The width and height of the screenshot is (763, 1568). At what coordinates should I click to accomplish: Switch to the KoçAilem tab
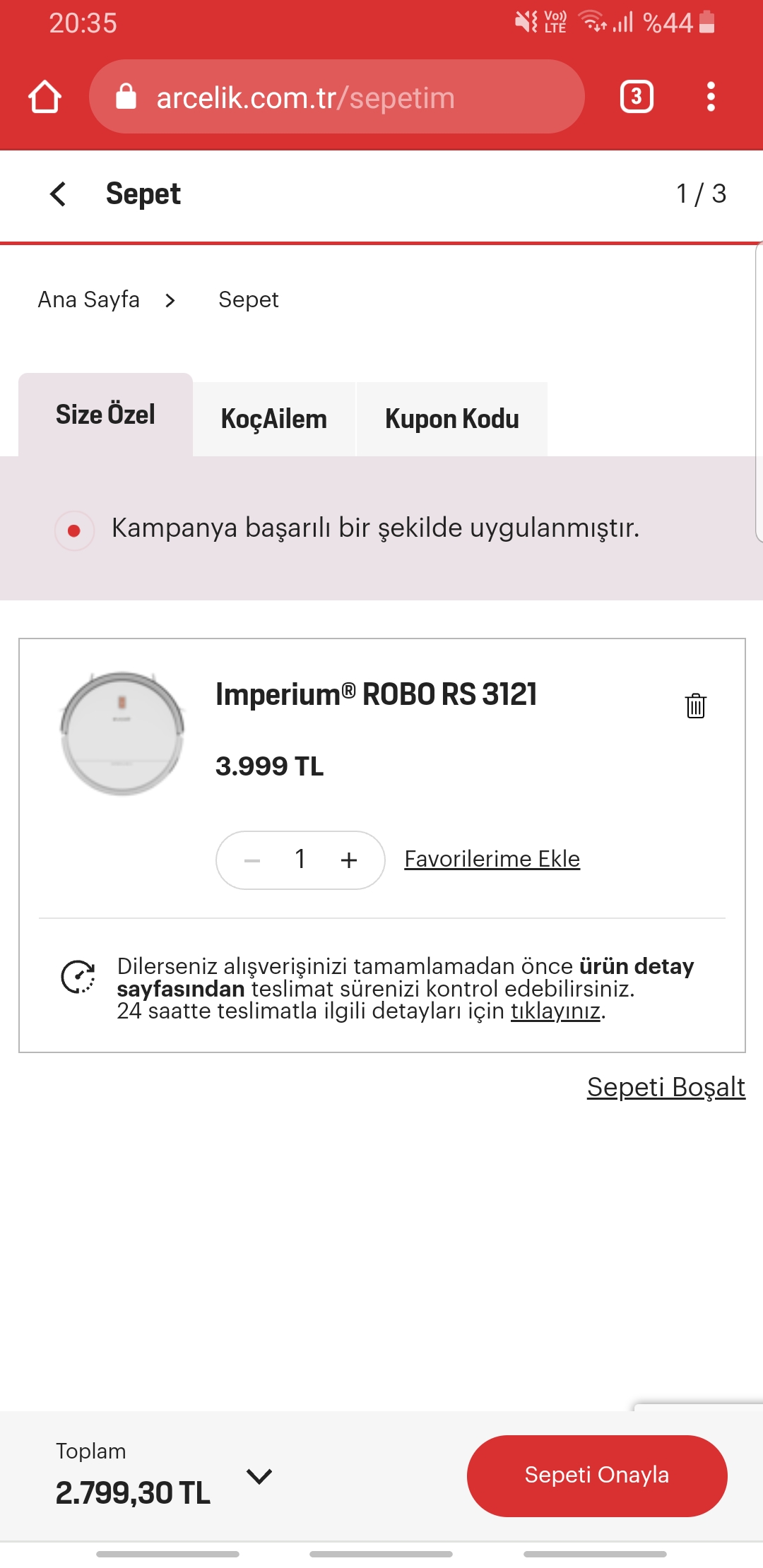click(274, 419)
